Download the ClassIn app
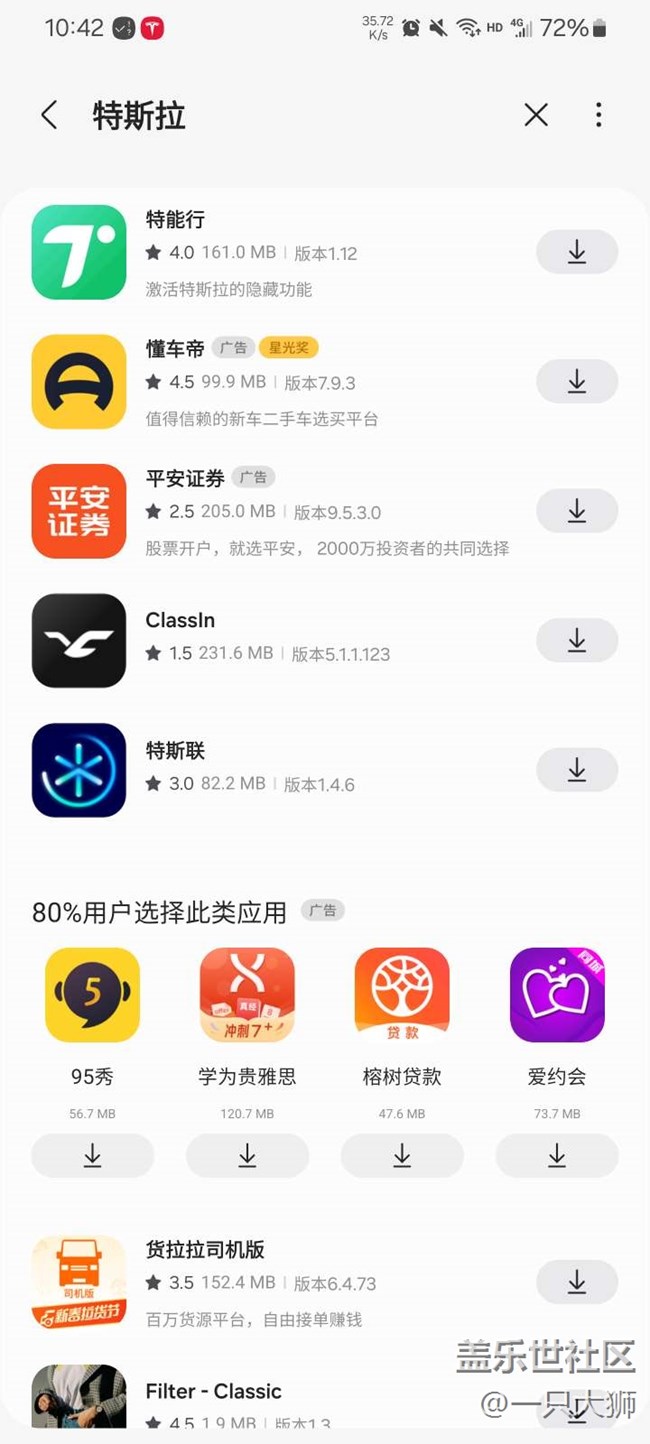The height and width of the screenshot is (1444, 650). [577, 640]
